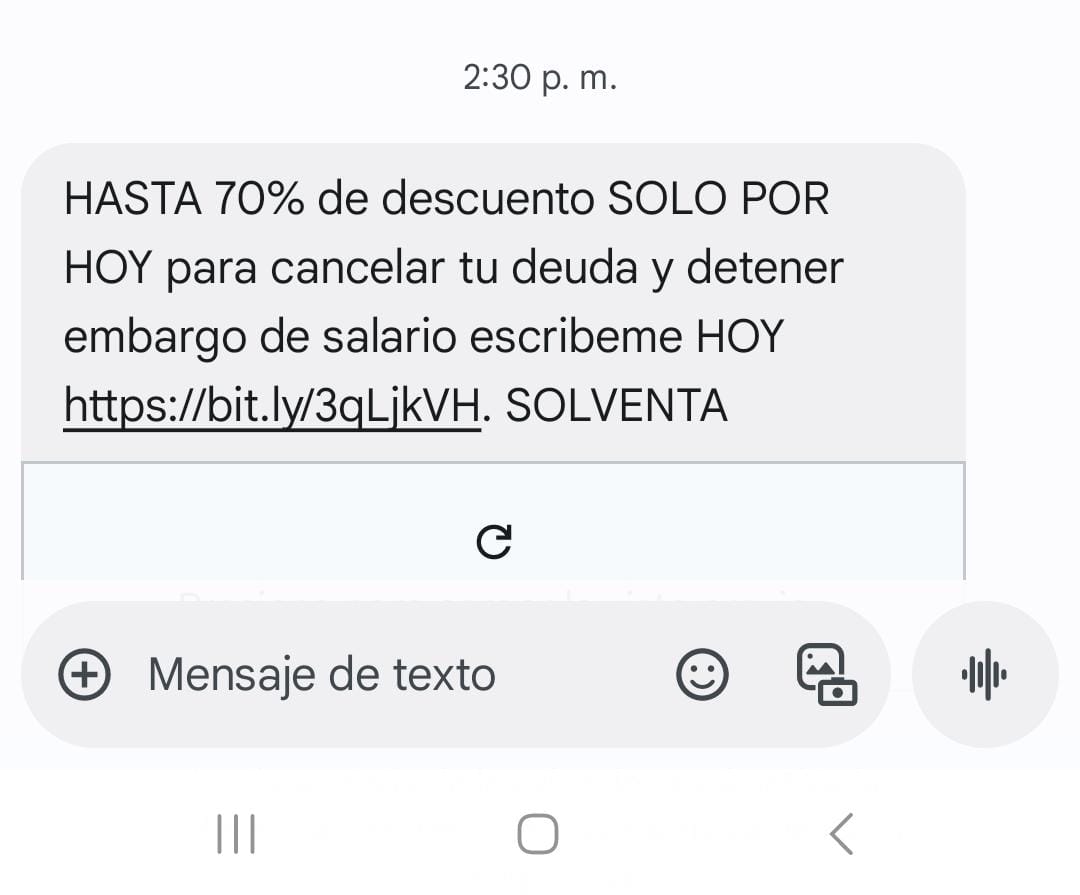Go back with the system back button
This screenshot has height=895, width=1080.
click(841, 834)
